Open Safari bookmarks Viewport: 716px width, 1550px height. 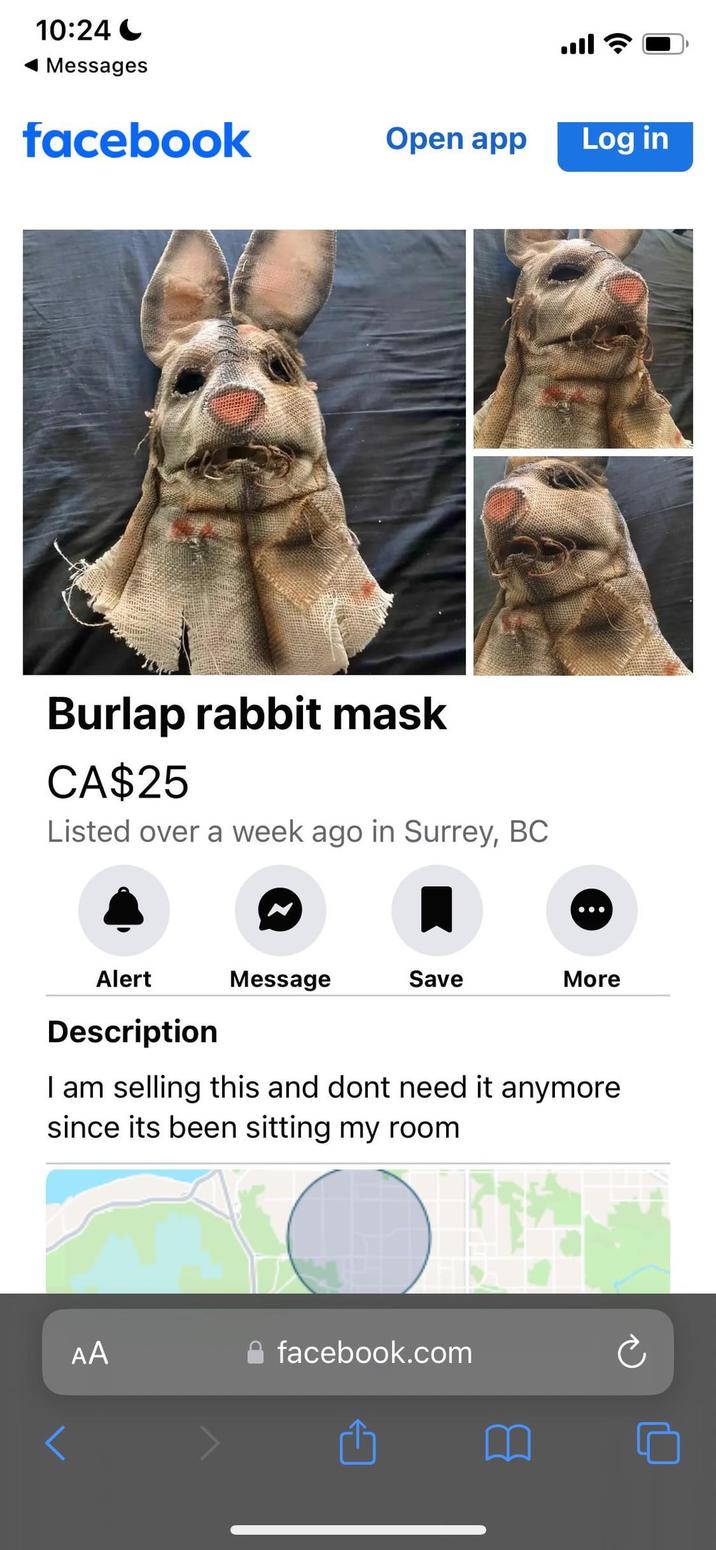[508, 1443]
